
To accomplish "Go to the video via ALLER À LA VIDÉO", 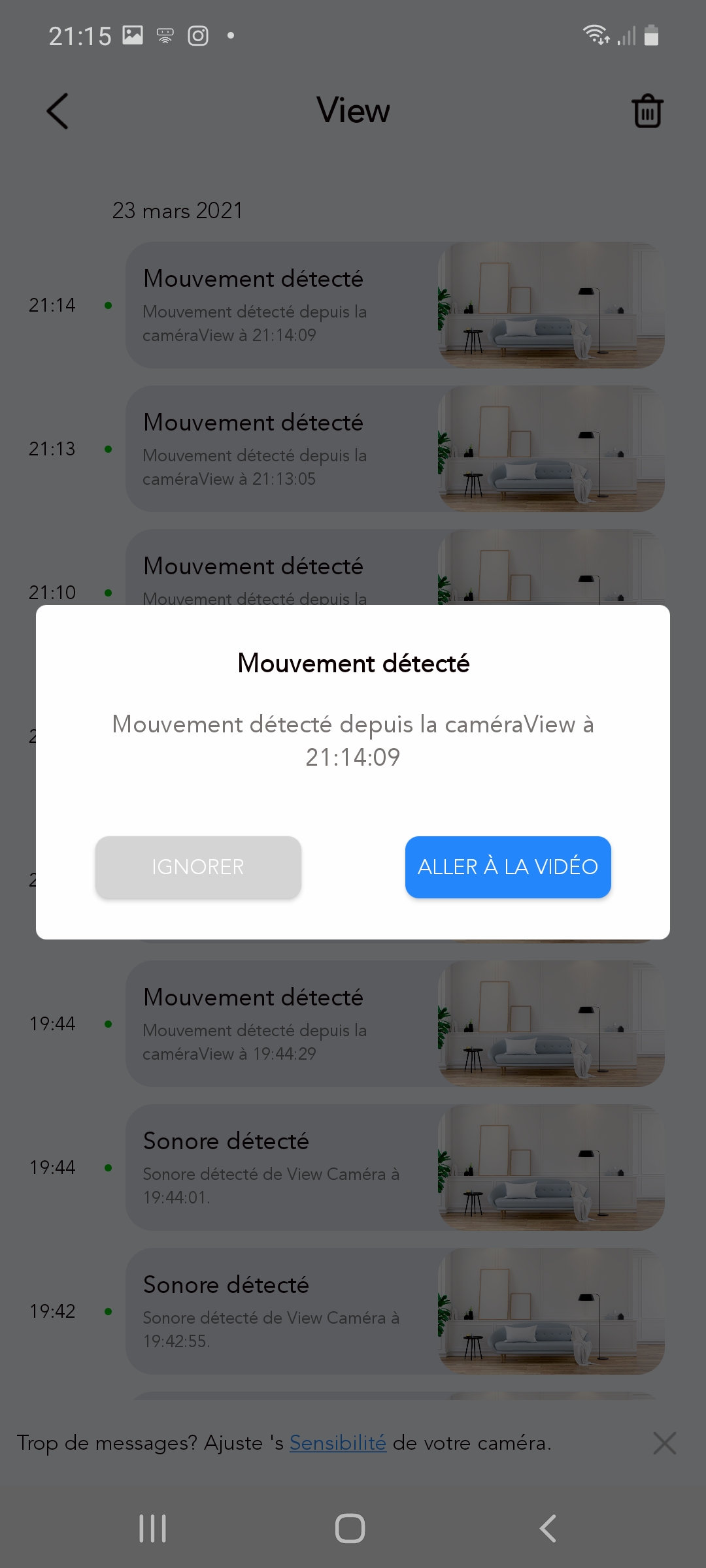I will click(x=508, y=867).
